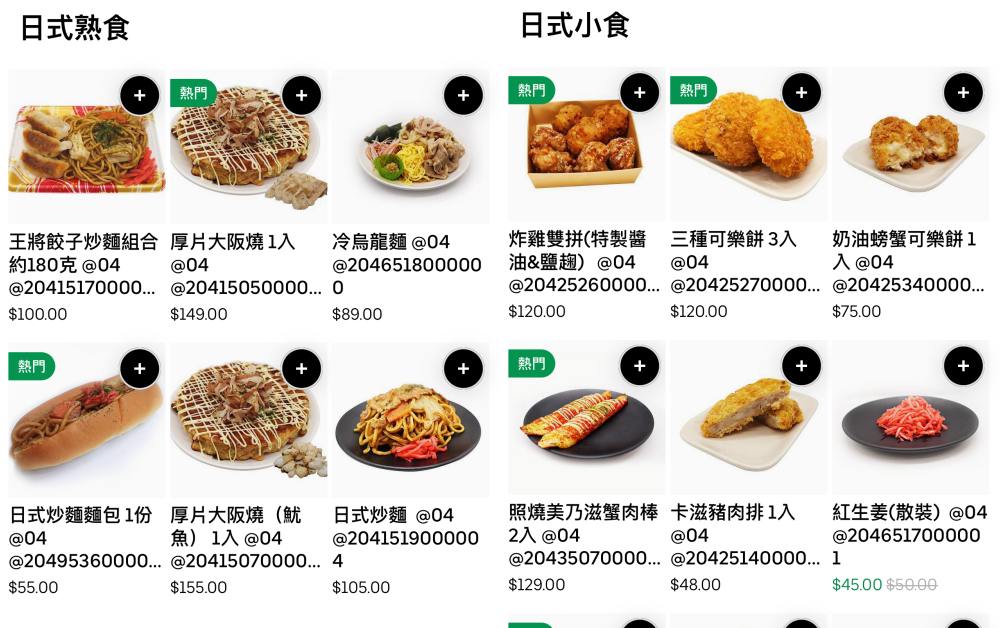The image size is (1000, 628).
Task: Add 卡滋豬肉排 to cart
Action: pos(801,366)
